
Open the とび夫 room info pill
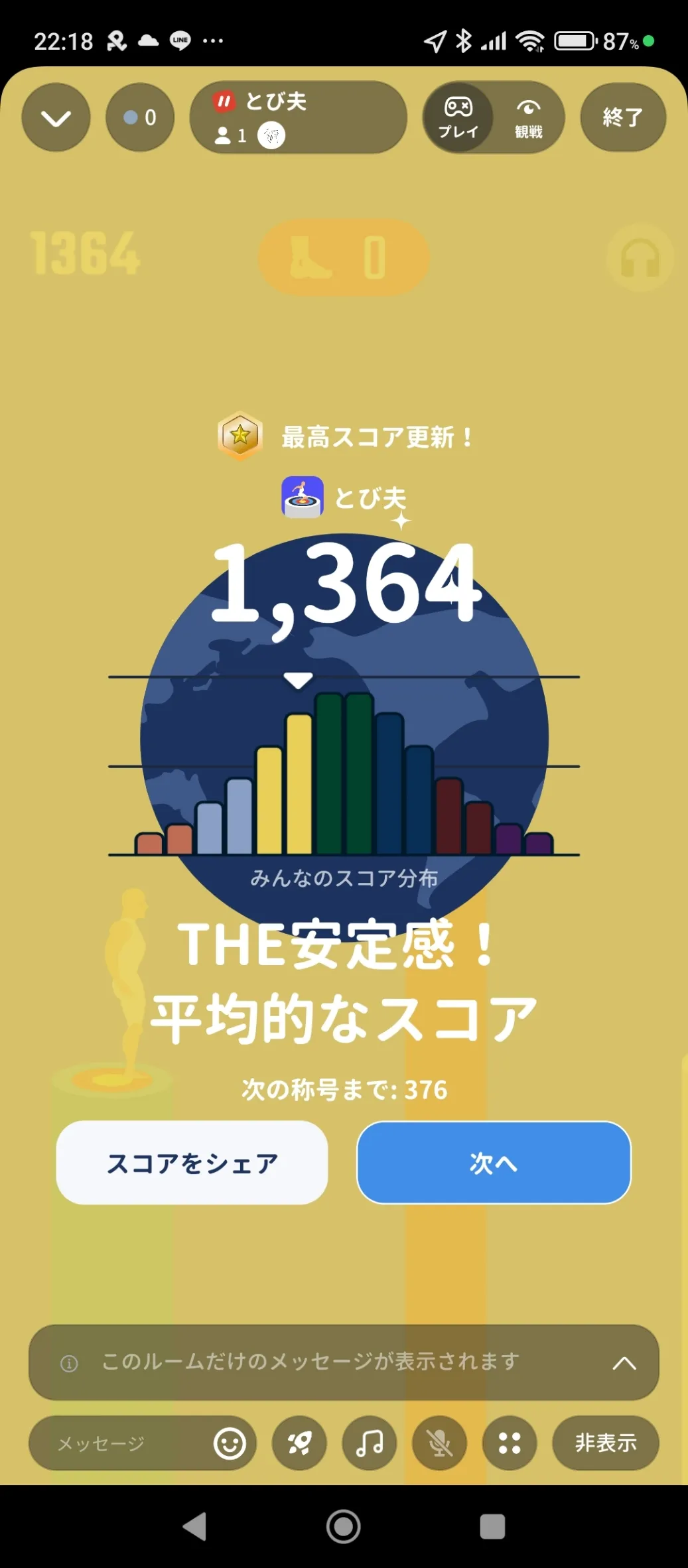(x=298, y=118)
